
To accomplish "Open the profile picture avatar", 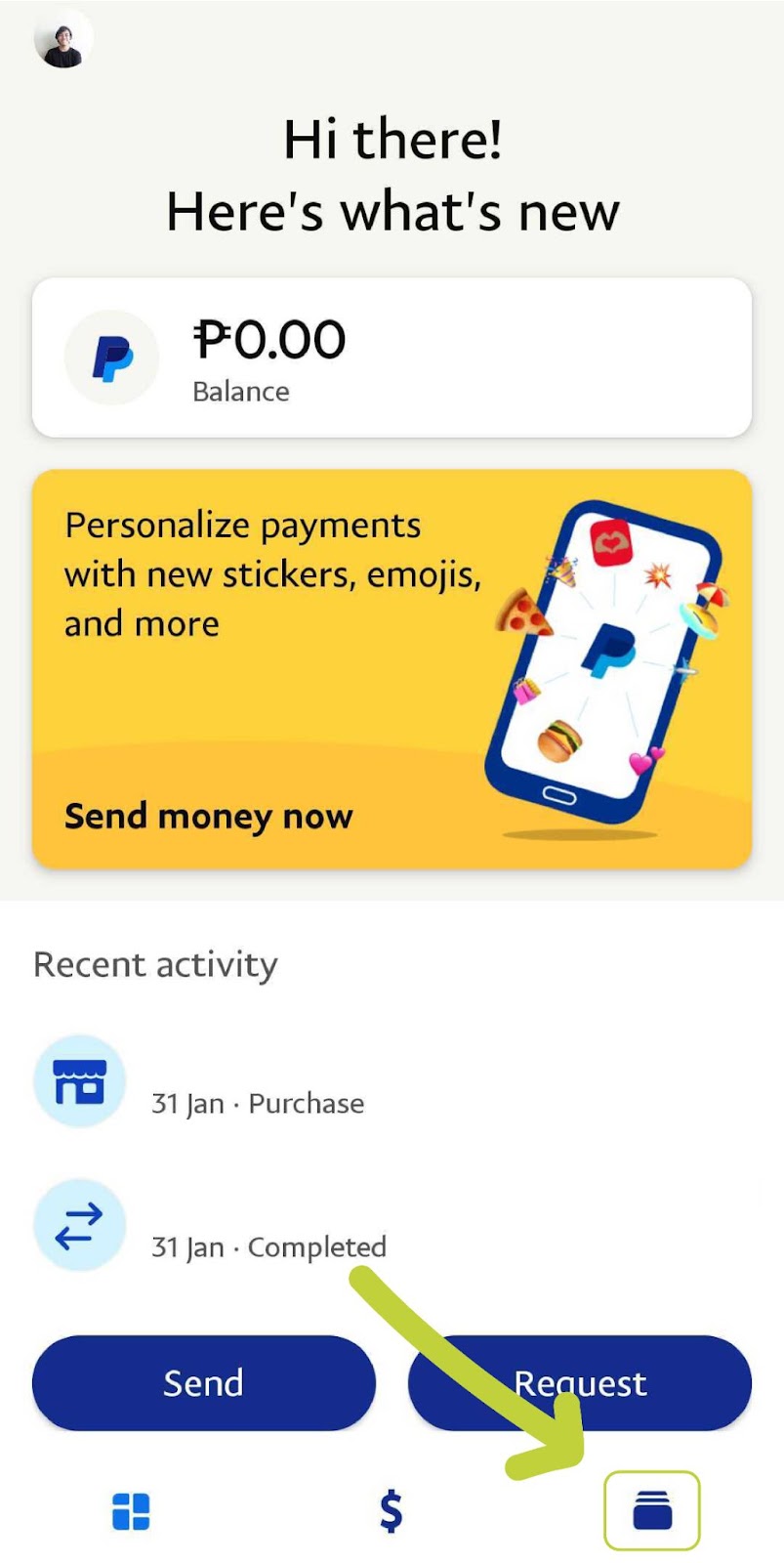I will tap(63, 40).
